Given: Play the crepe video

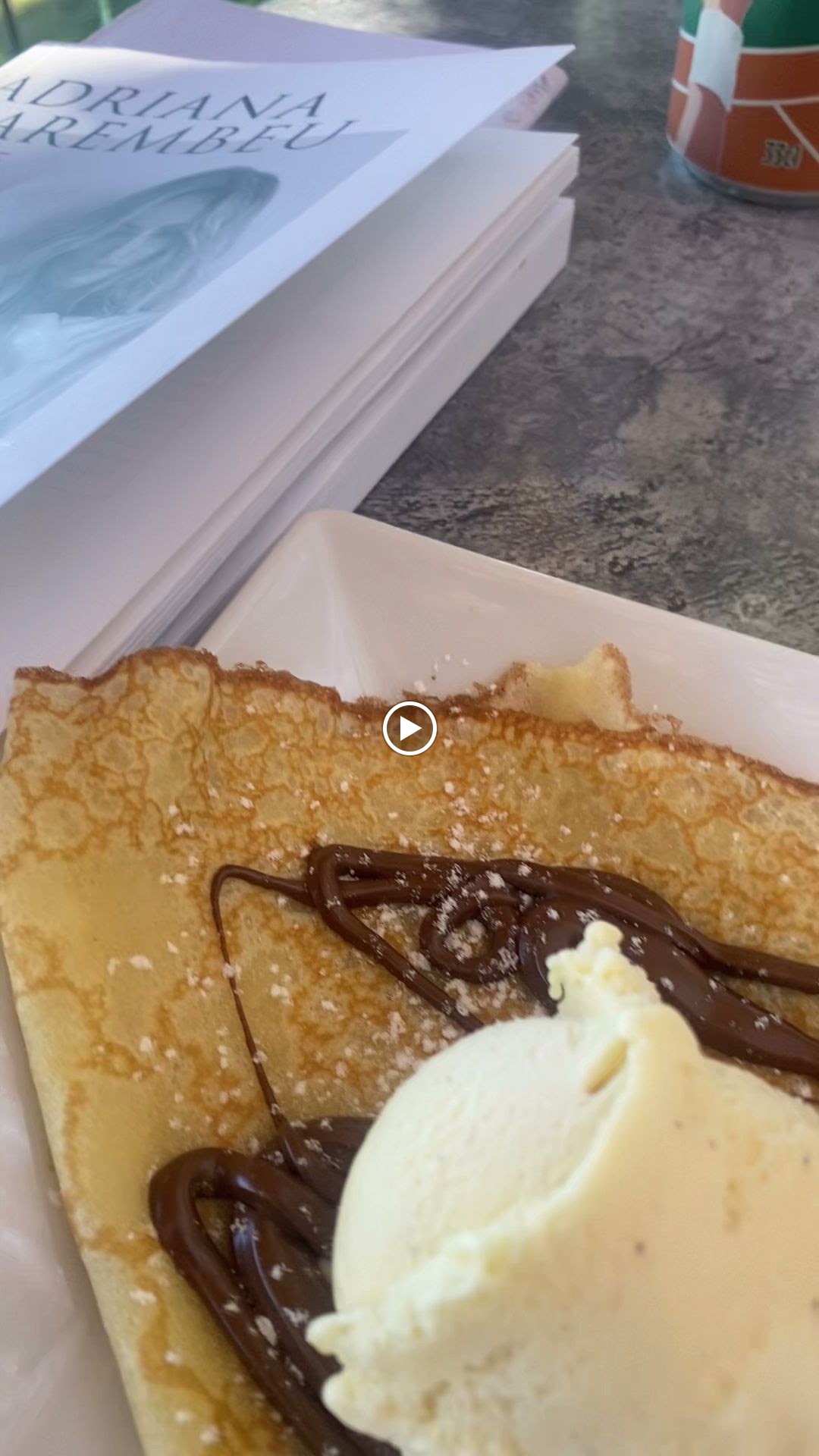Looking at the screenshot, I should (409, 729).
